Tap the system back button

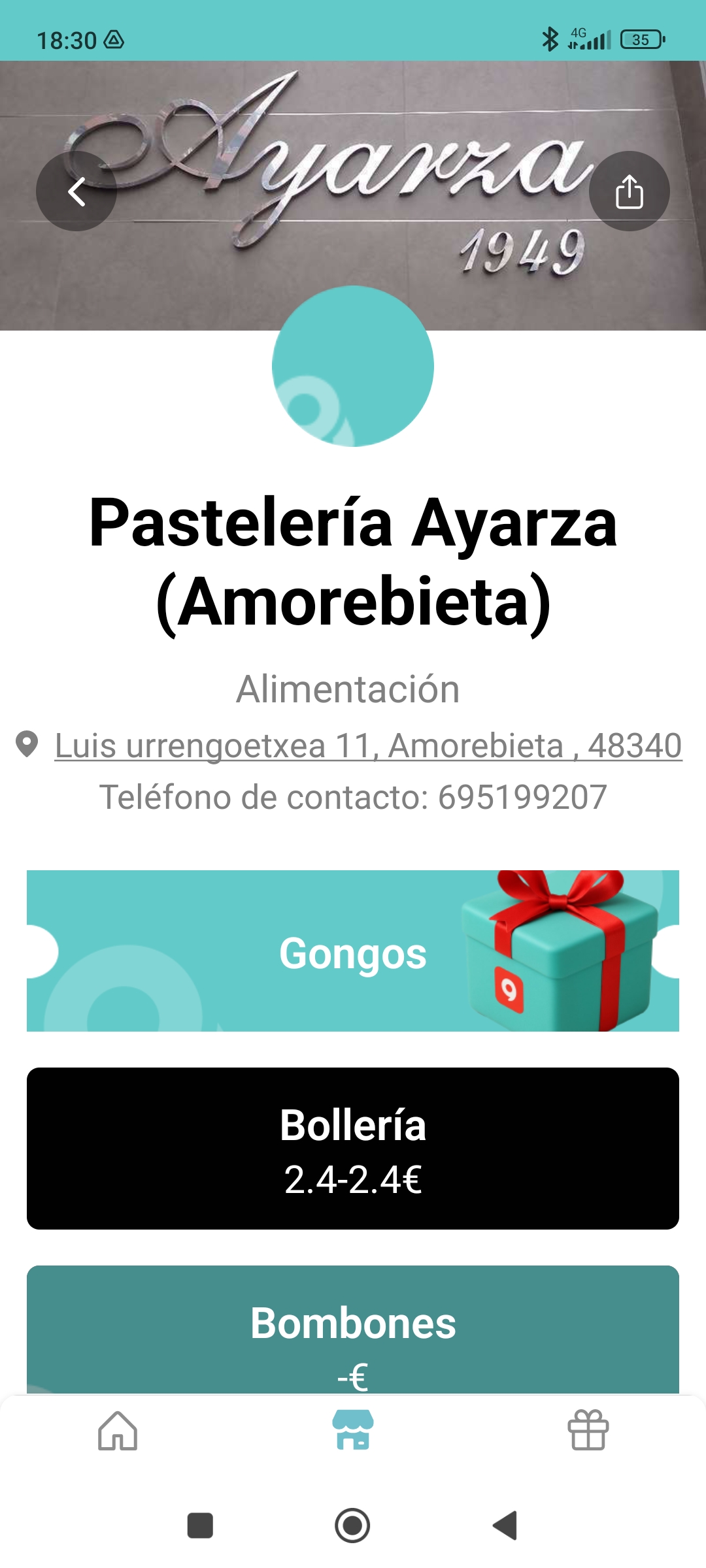(x=505, y=1526)
